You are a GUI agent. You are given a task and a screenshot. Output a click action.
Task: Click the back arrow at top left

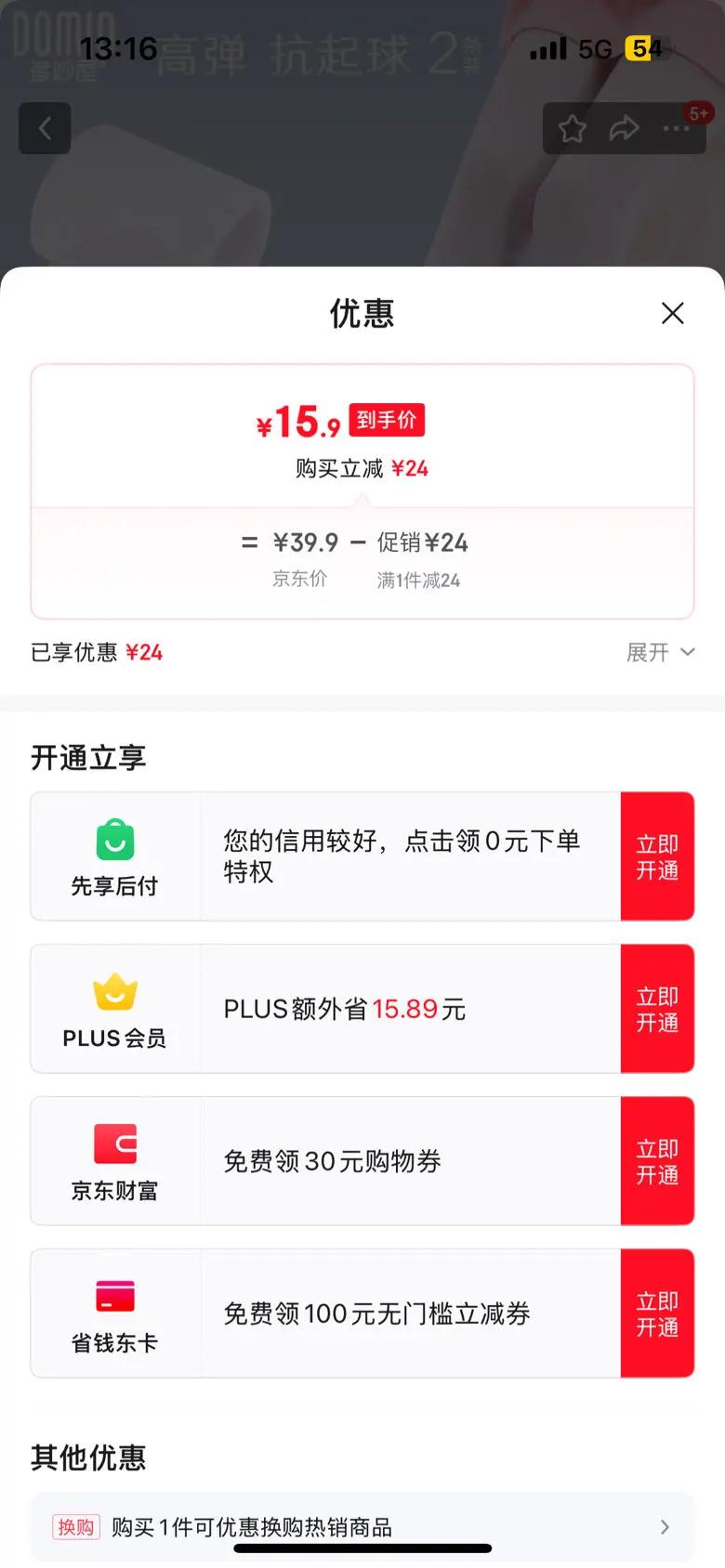tap(45, 128)
